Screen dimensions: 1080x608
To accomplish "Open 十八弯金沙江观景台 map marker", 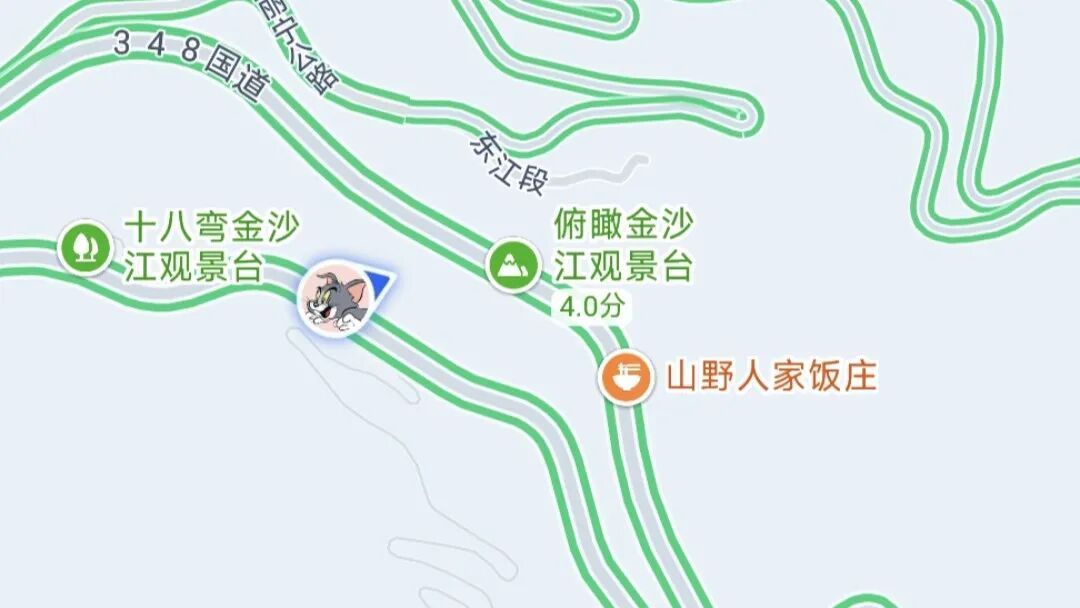I will pos(85,247).
